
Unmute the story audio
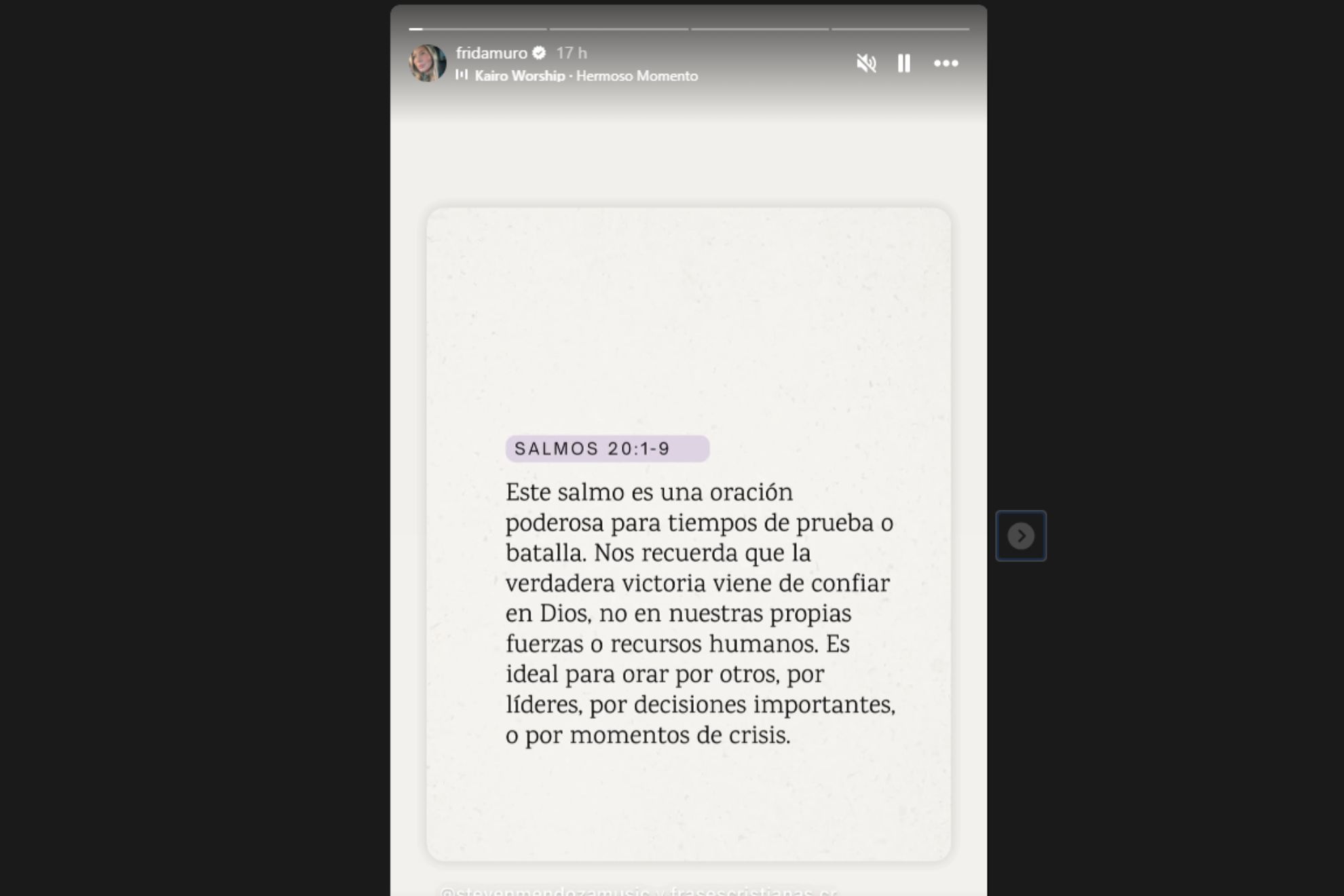click(x=866, y=63)
